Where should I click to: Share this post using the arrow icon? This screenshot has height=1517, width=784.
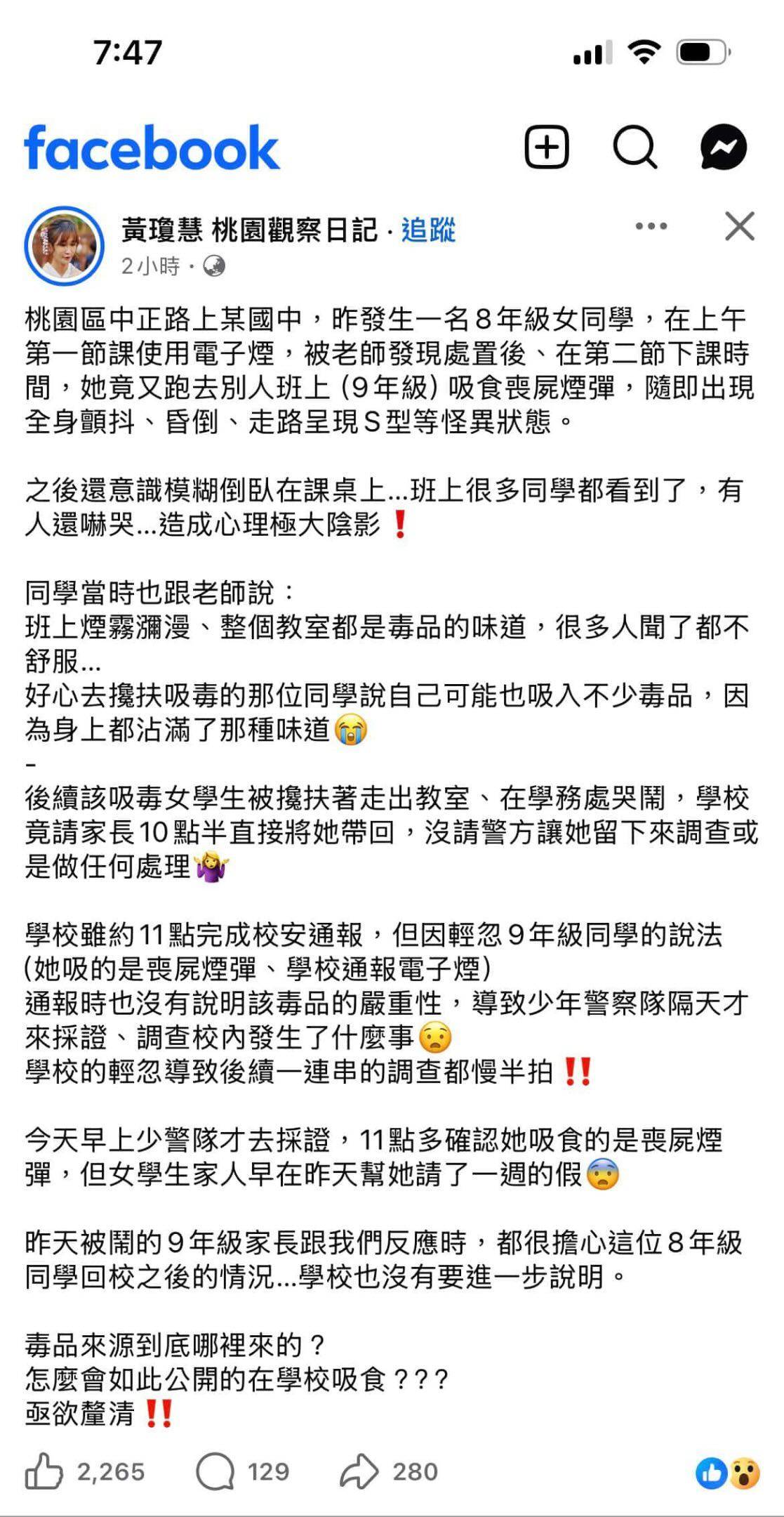click(359, 1471)
